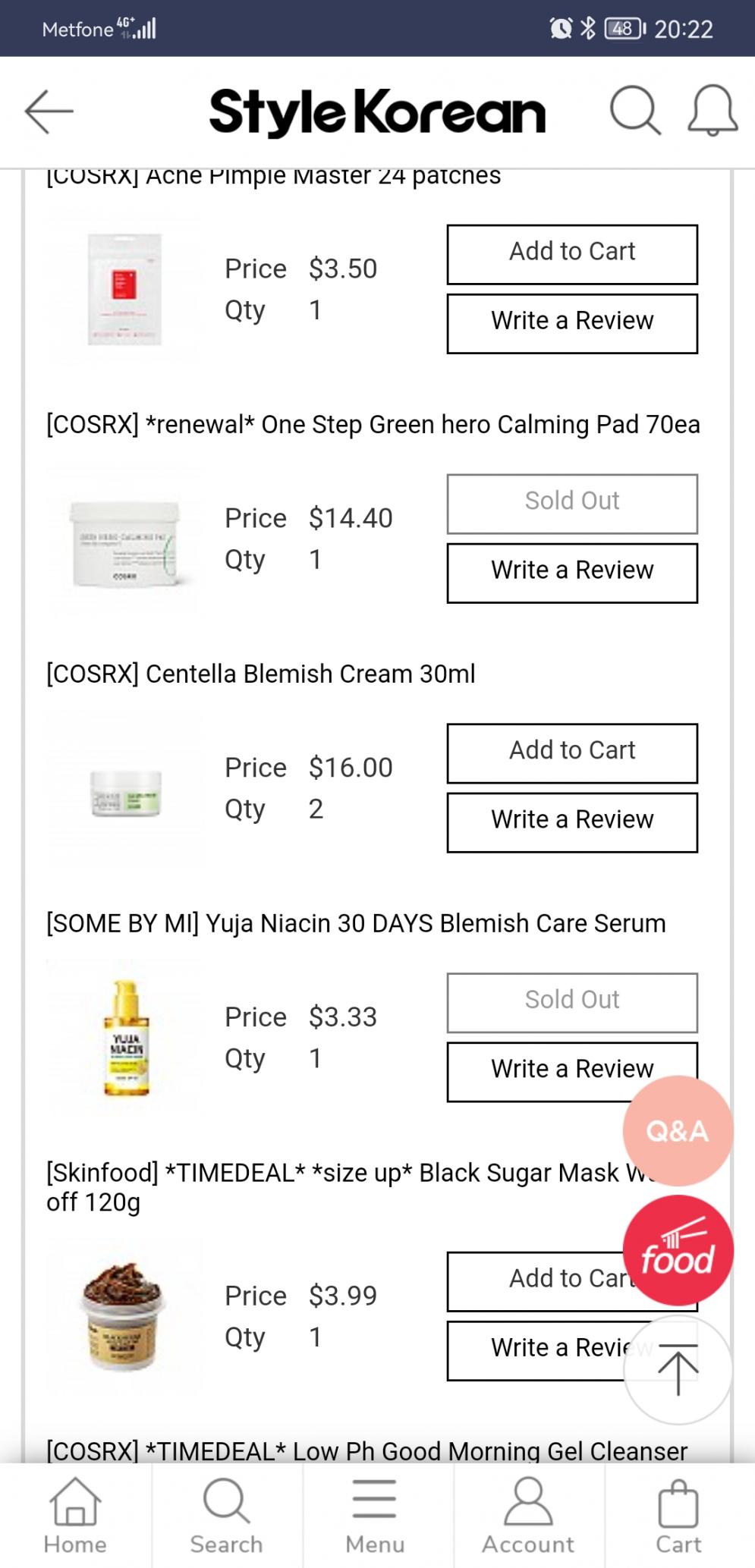
Task: Open the Q&A floating button
Action: click(x=678, y=1130)
